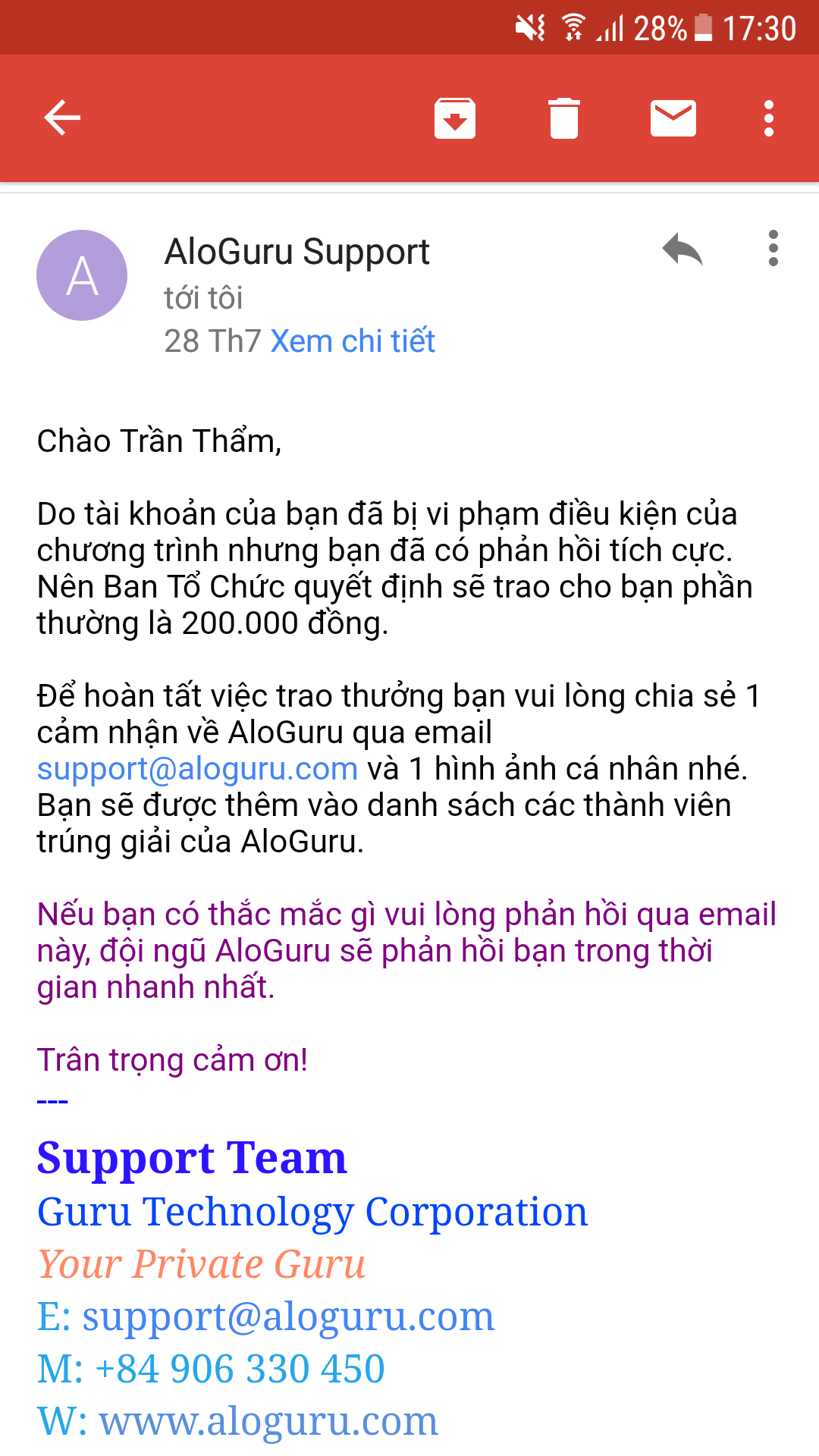
Task: Open the website www.aloguru.com
Action: point(268,1421)
